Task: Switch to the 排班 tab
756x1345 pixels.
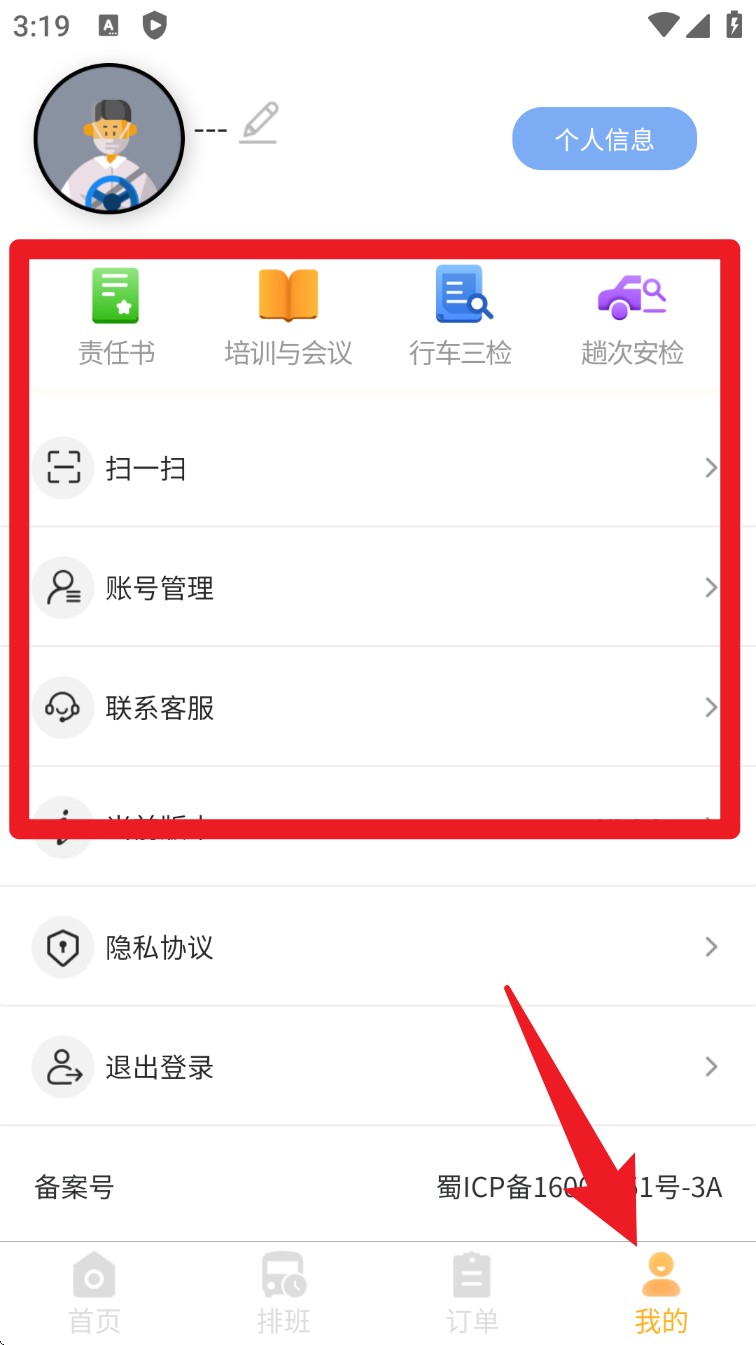Action: tap(283, 1293)
